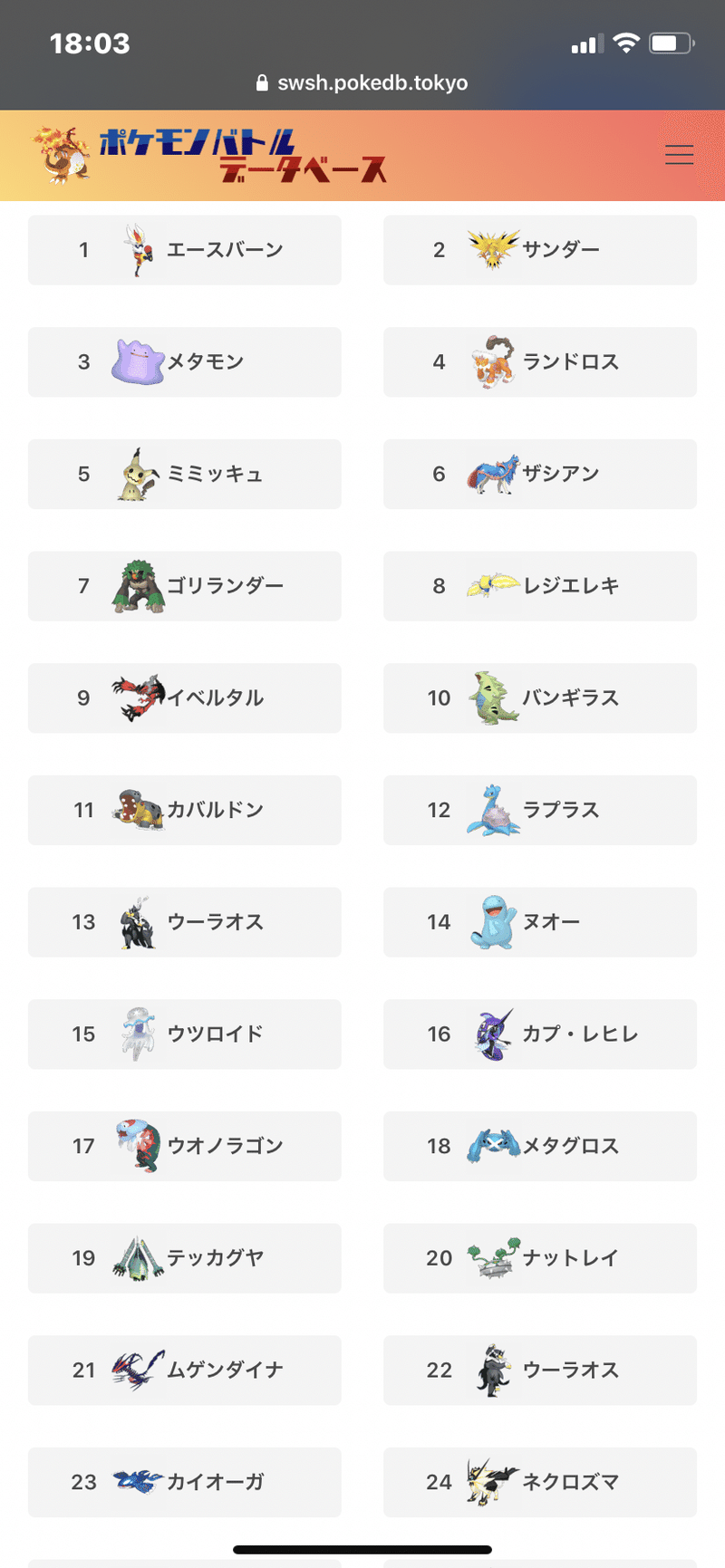Select サンダー at rank 2
Viewport: 725px width, 1568px height.
pos(540,250)
